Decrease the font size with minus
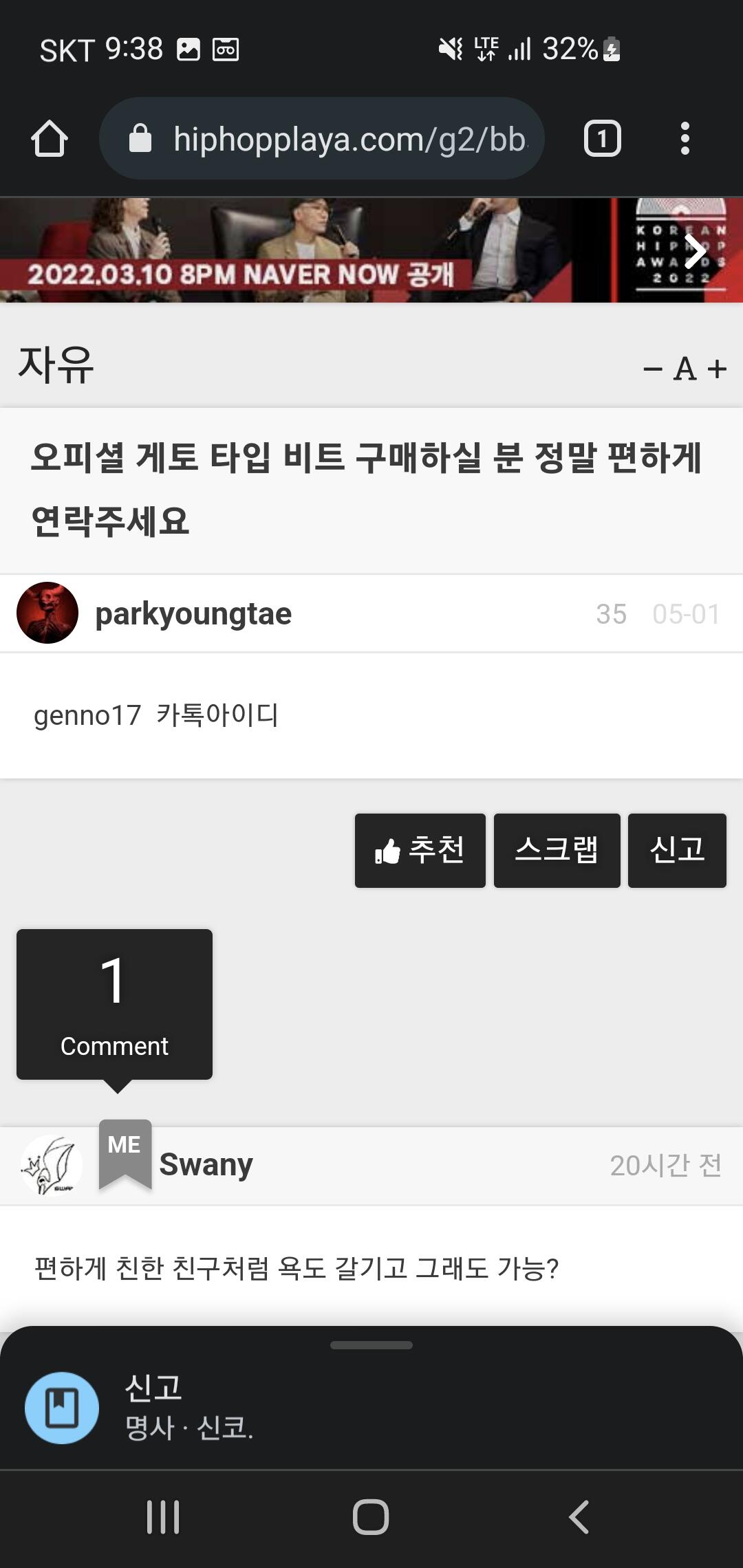 tap(653, 369)
